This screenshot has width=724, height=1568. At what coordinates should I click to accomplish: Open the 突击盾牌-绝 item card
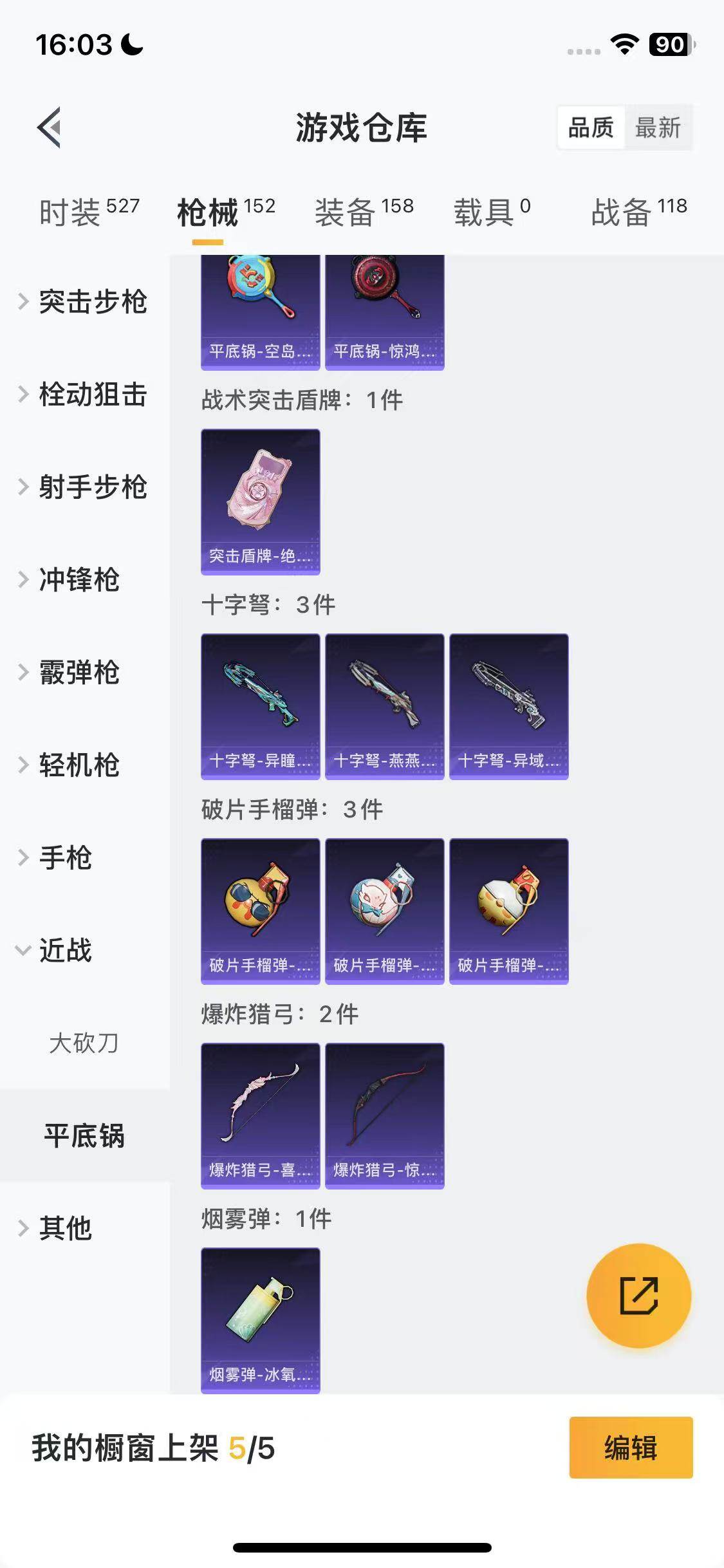coord(260,502)
